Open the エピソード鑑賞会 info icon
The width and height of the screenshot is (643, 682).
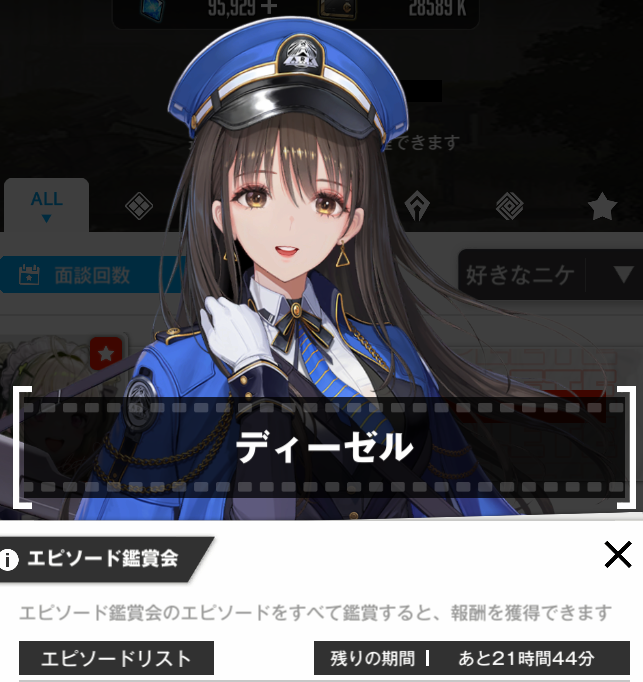click(x=10, y=559)
